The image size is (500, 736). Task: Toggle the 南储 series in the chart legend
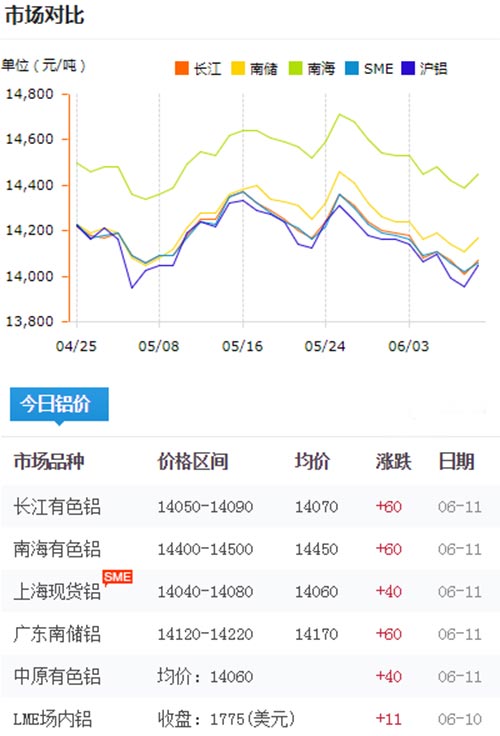[x=255, y=69]
